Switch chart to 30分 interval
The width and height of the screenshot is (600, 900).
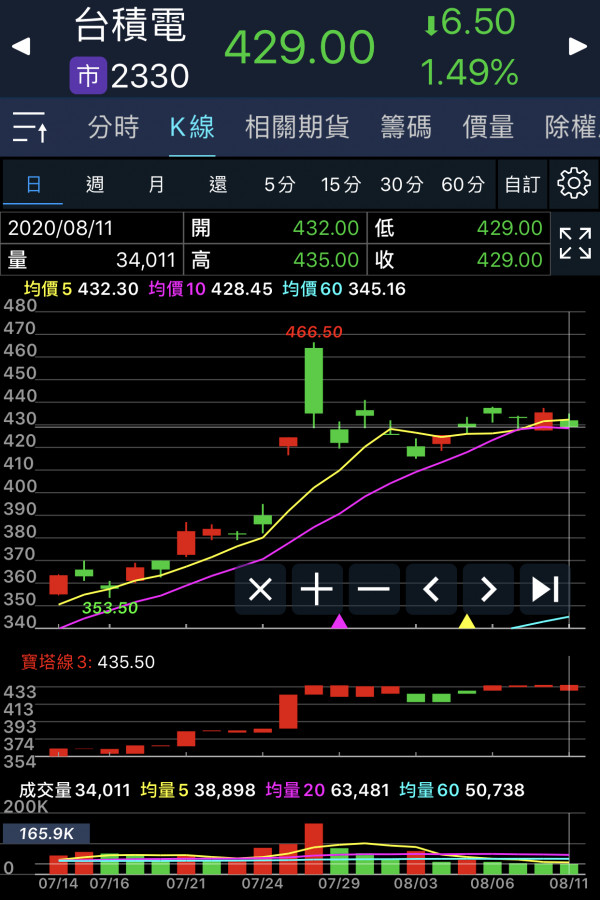[402, 184]
